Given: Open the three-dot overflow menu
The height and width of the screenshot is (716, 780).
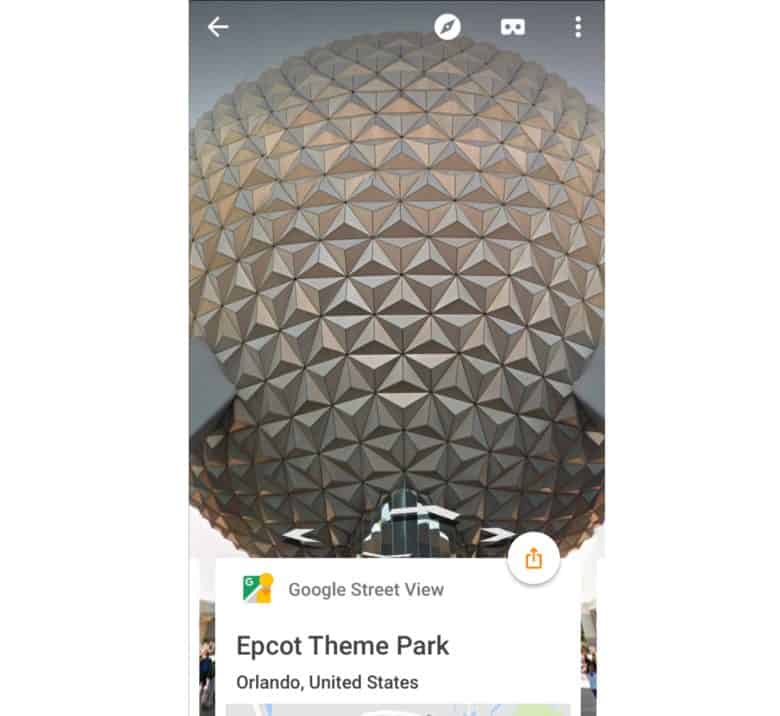Looking at the screenshot, I should pyautogui.click(x=578, y=27).
